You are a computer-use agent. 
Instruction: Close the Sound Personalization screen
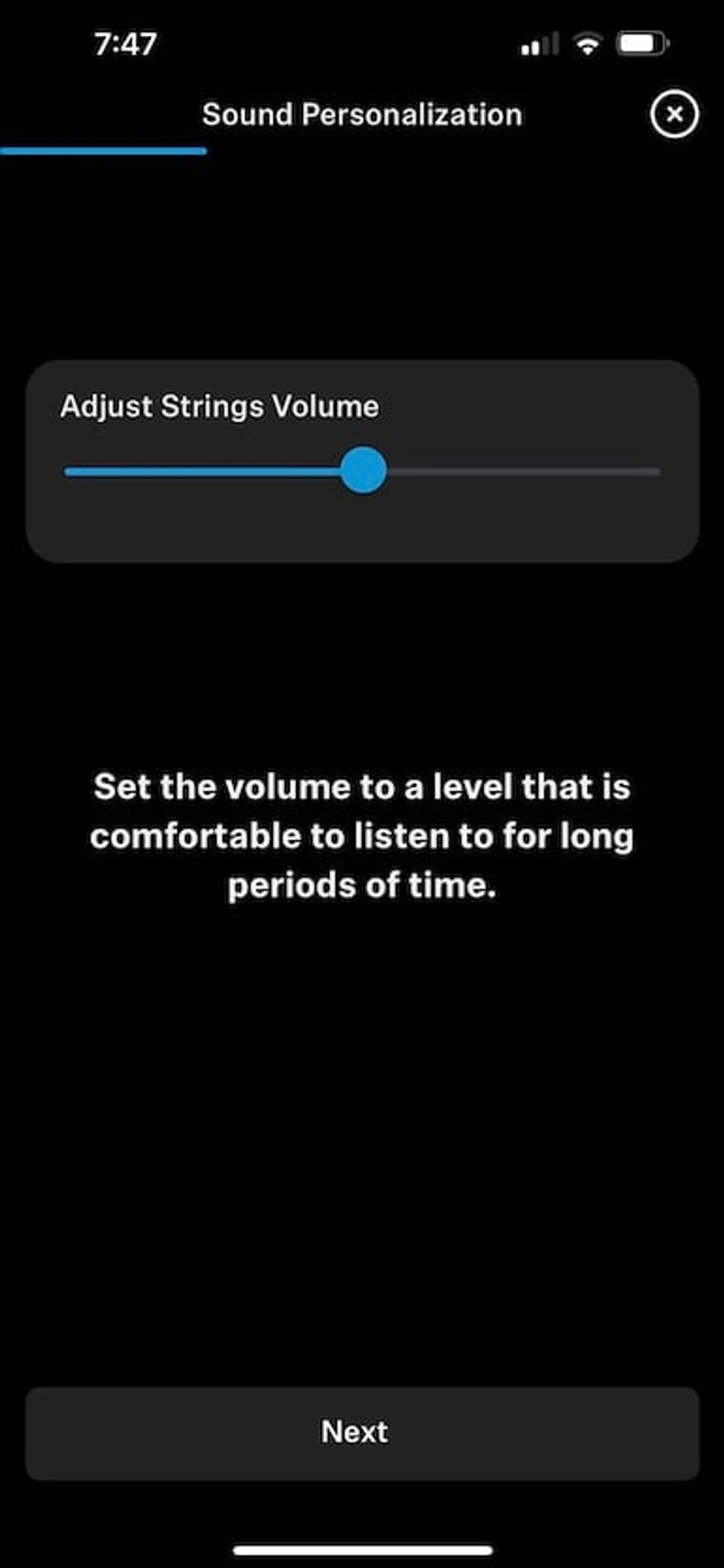click(x=673, y=114)
